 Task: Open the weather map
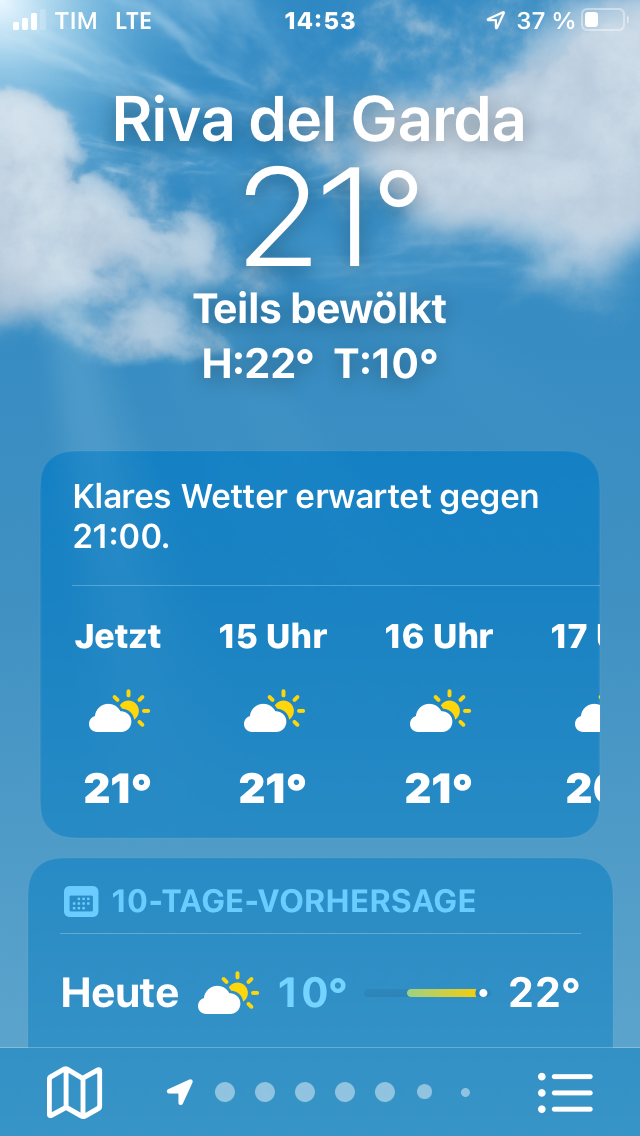click(74, 1092)
